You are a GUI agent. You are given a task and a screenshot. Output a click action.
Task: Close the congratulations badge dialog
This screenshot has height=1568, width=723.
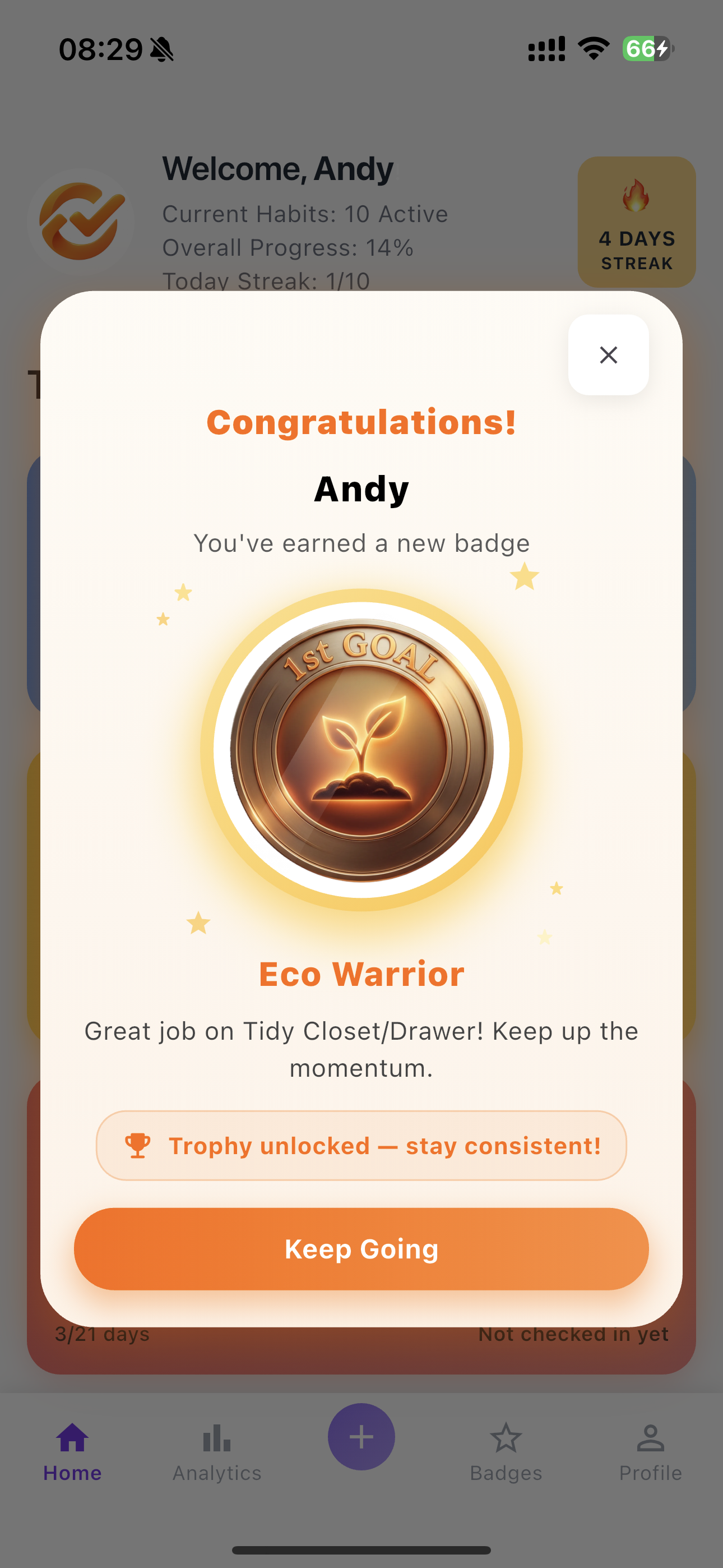(608, 355)
